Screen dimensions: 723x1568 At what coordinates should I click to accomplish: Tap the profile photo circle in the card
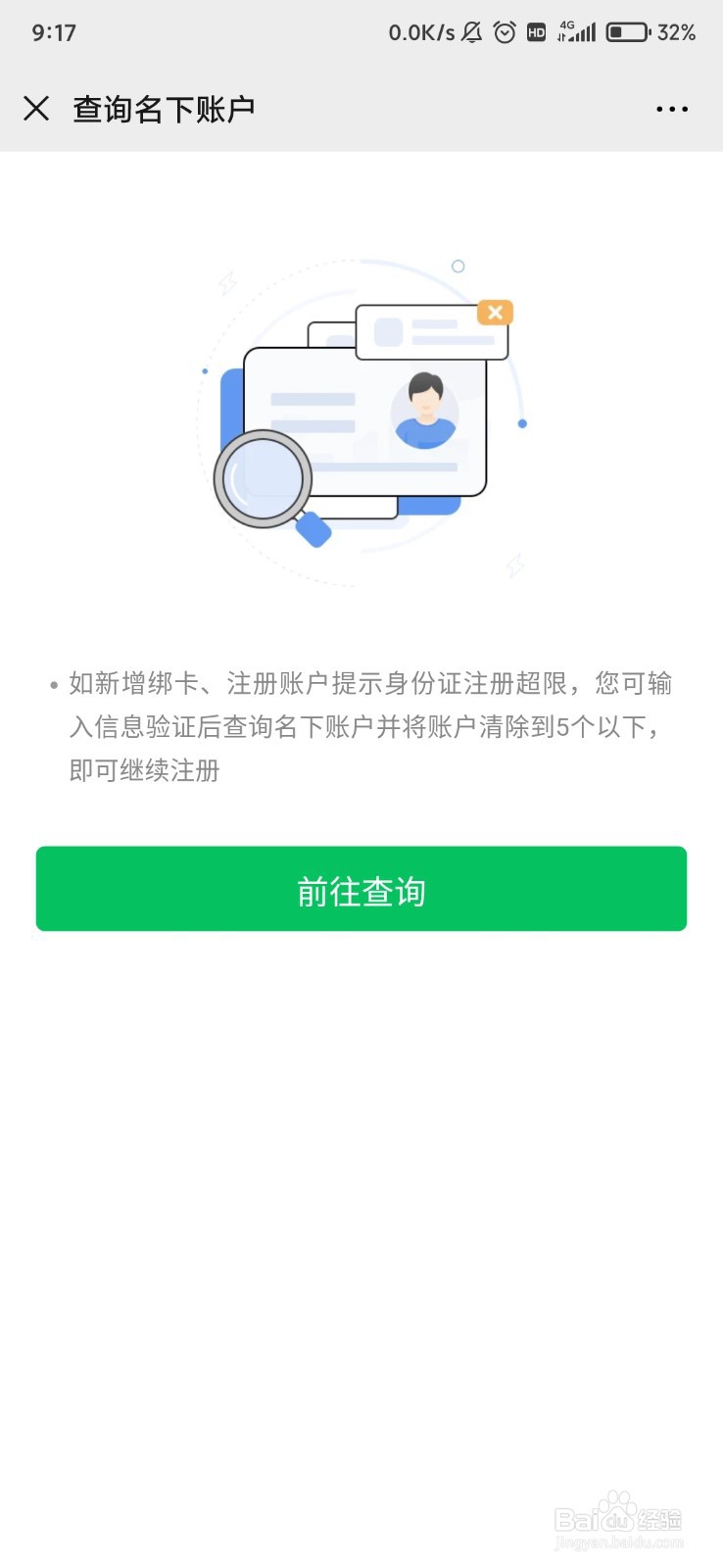(424, 412)
